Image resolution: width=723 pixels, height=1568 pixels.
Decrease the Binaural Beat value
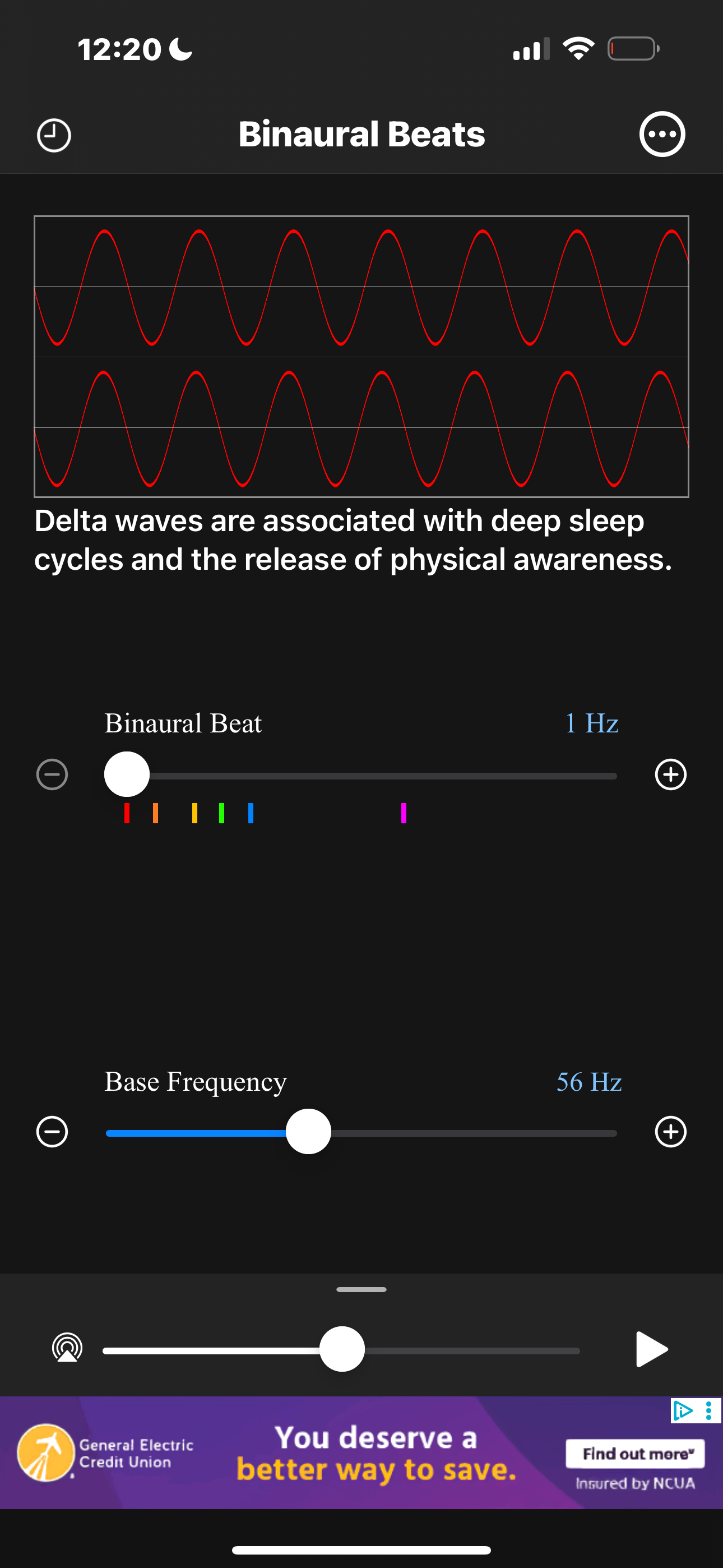coord(52,774)
